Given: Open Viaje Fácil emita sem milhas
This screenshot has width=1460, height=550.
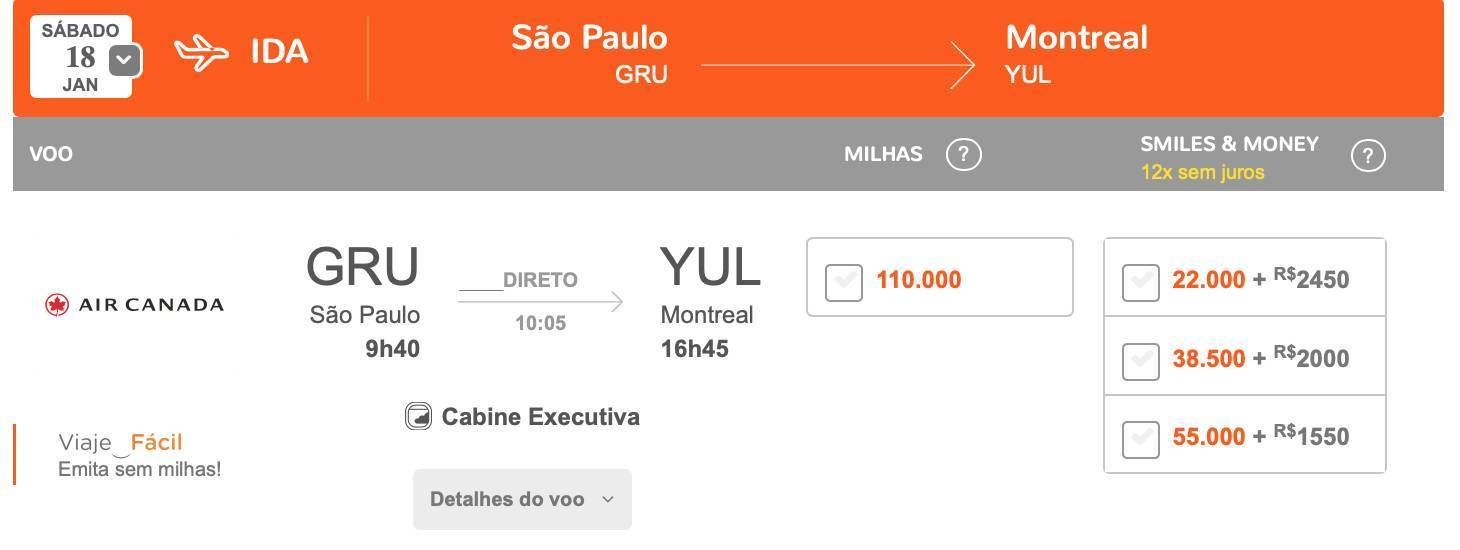Looking at the screenshot, I should tap(138, 455).
